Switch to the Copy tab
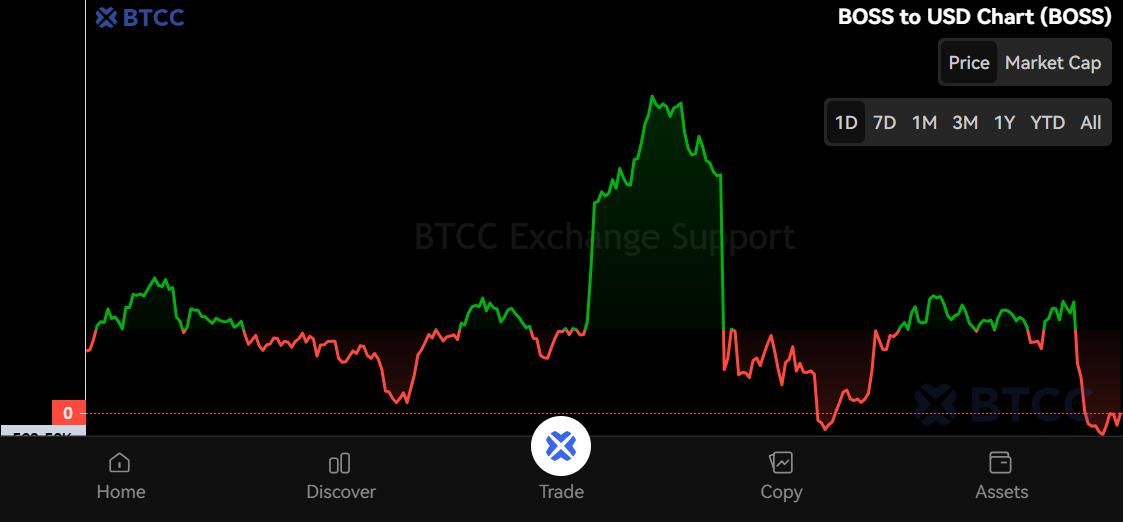 781,475
